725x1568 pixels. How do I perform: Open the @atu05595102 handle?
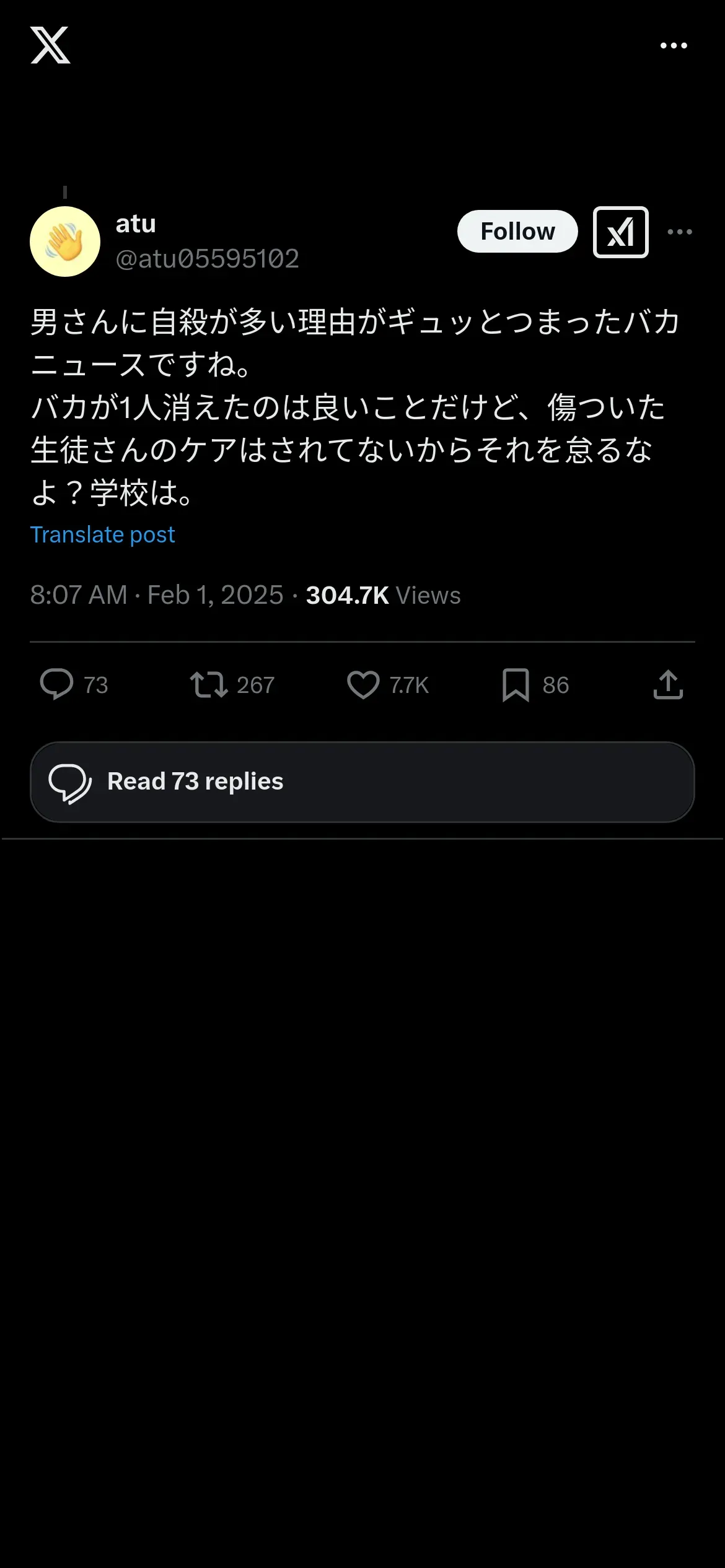(207, 259)
